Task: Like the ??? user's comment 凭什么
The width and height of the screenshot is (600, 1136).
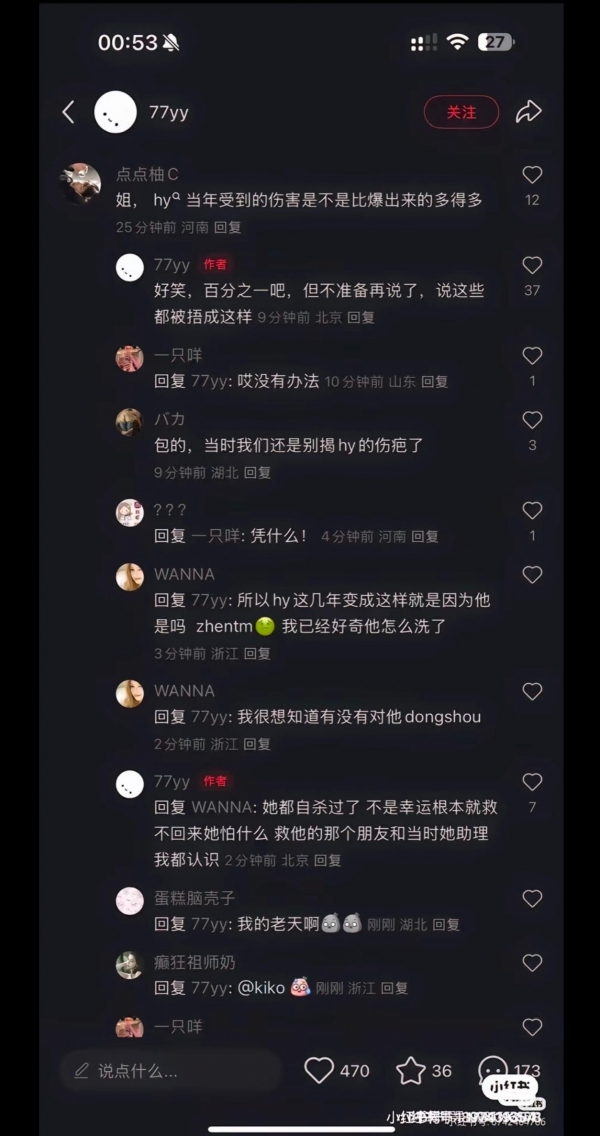Action: pyautogui.click(x=532, y=511)
